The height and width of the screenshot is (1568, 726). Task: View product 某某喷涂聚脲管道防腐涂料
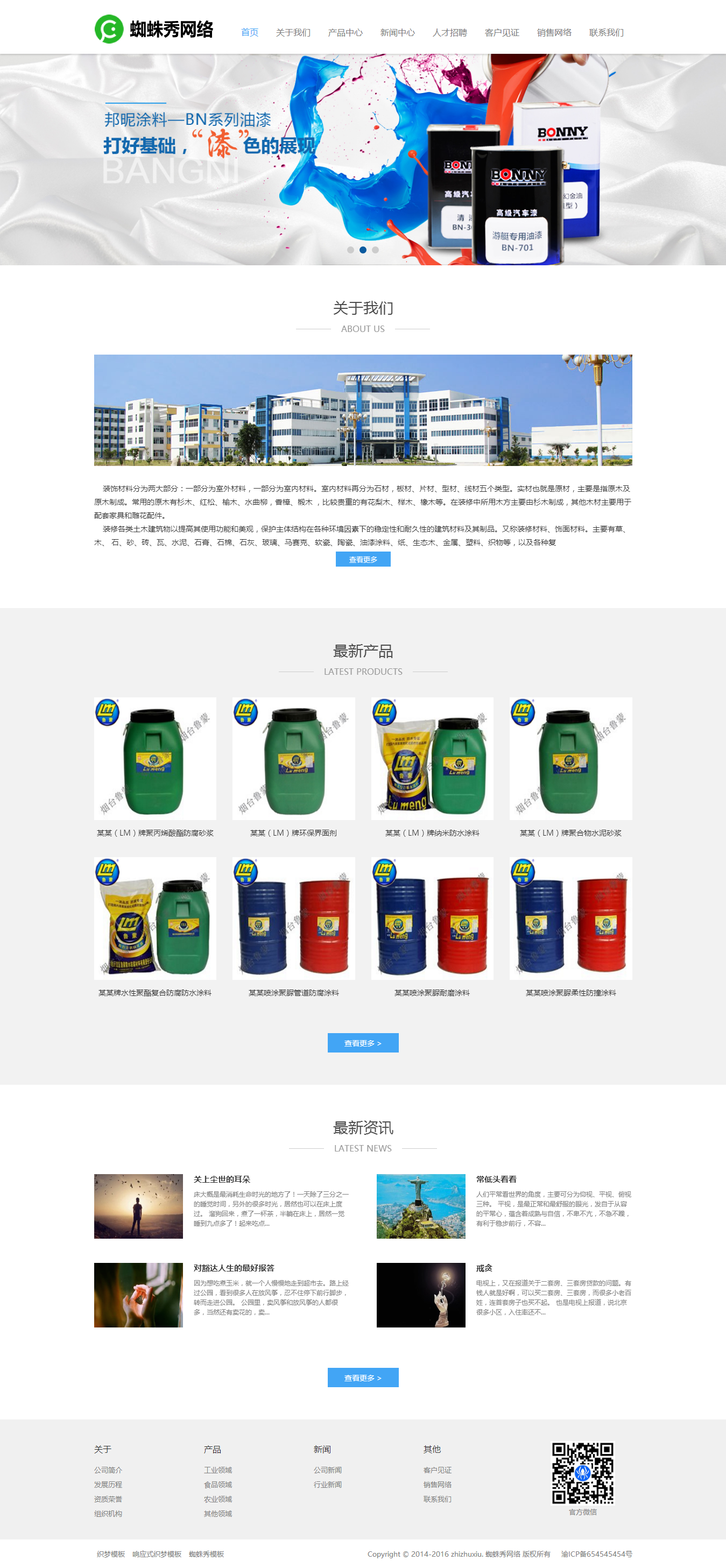pyautogui.click(x=293, y=993)
